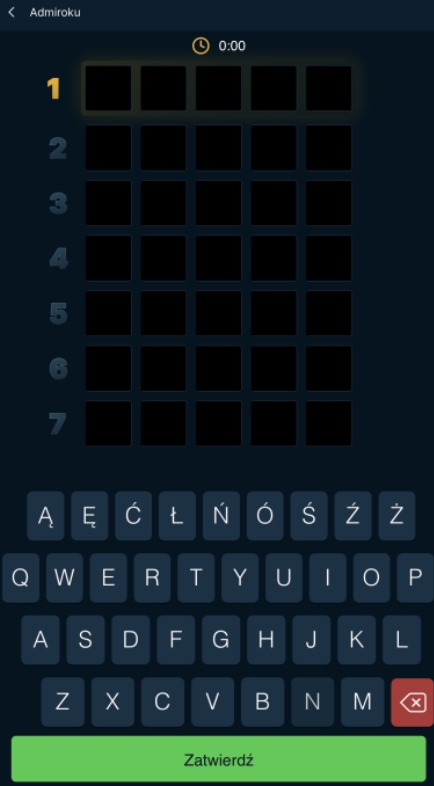Enter the Ł key

pos(177,515)
